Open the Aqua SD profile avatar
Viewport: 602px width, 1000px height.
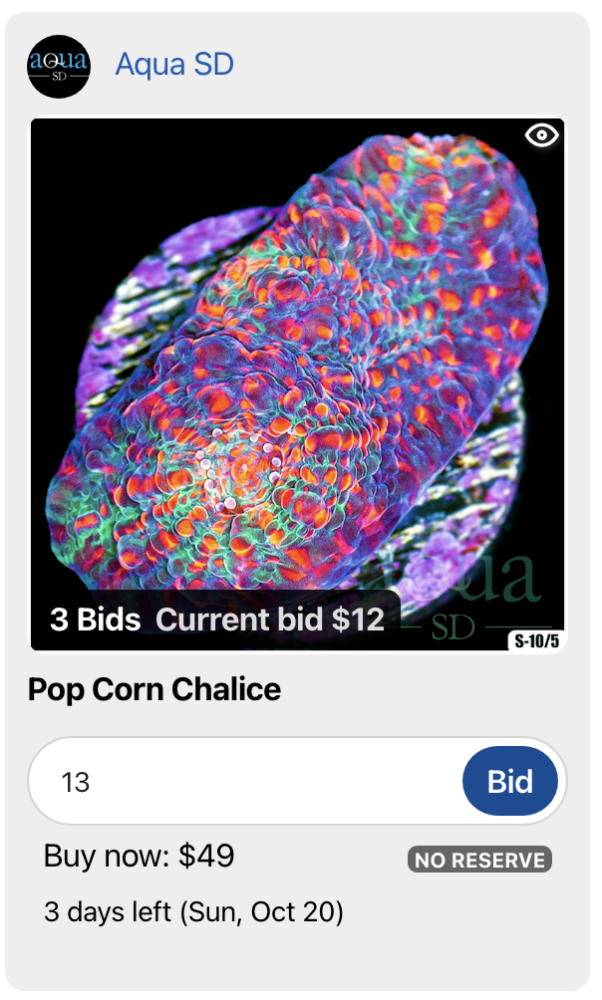click(x=59, y=66)
